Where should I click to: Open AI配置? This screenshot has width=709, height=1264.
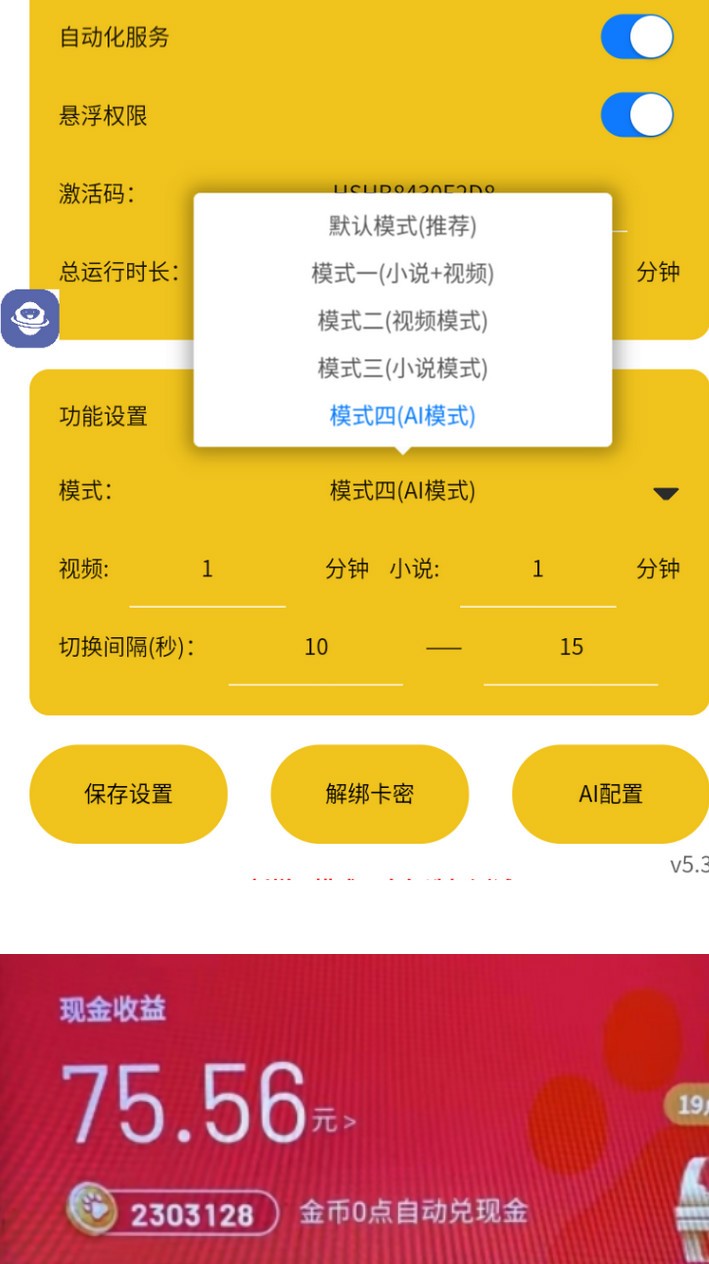pos(610,794)
